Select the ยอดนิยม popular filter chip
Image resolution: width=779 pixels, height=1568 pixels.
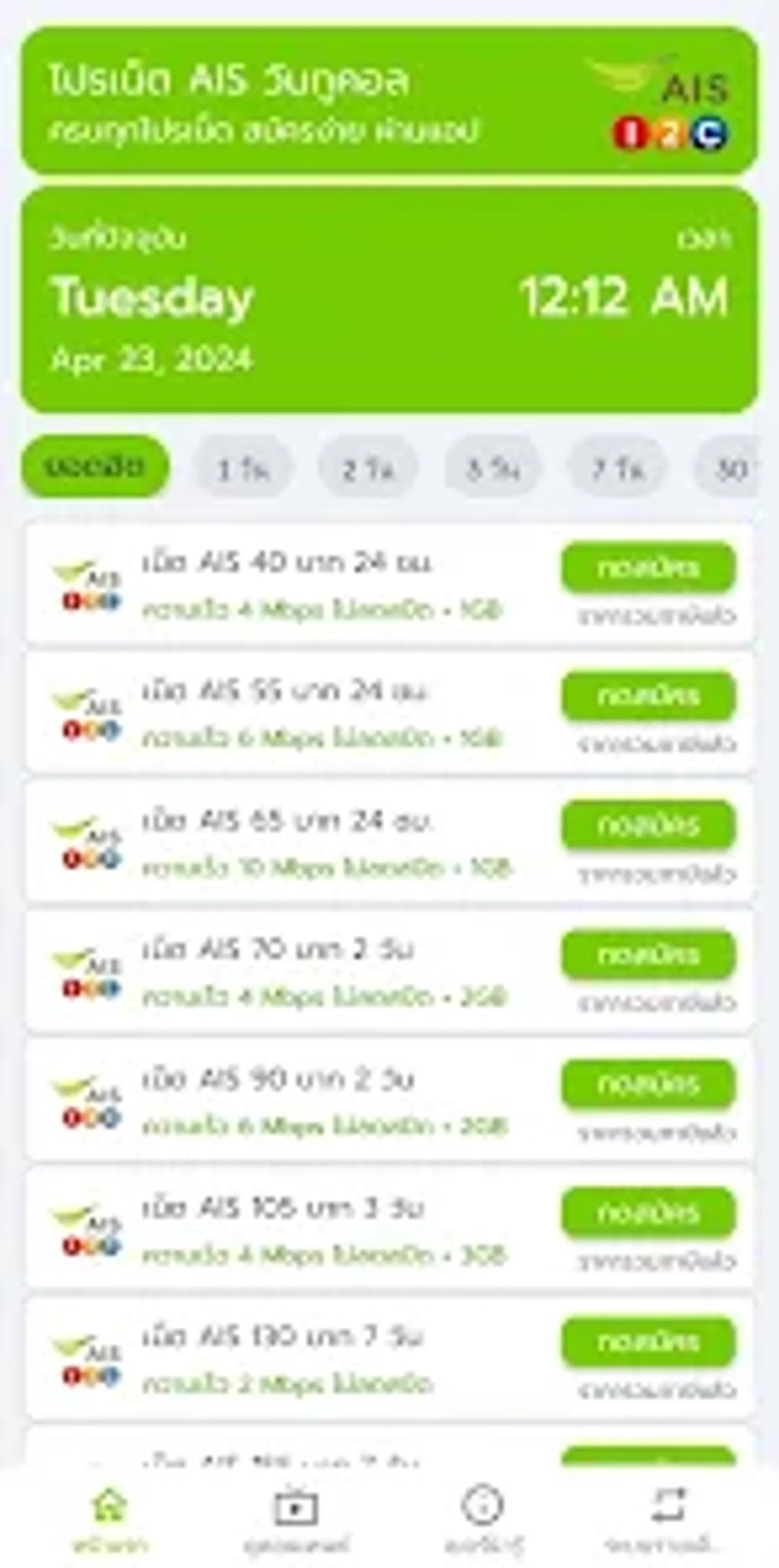pos(95,466)
